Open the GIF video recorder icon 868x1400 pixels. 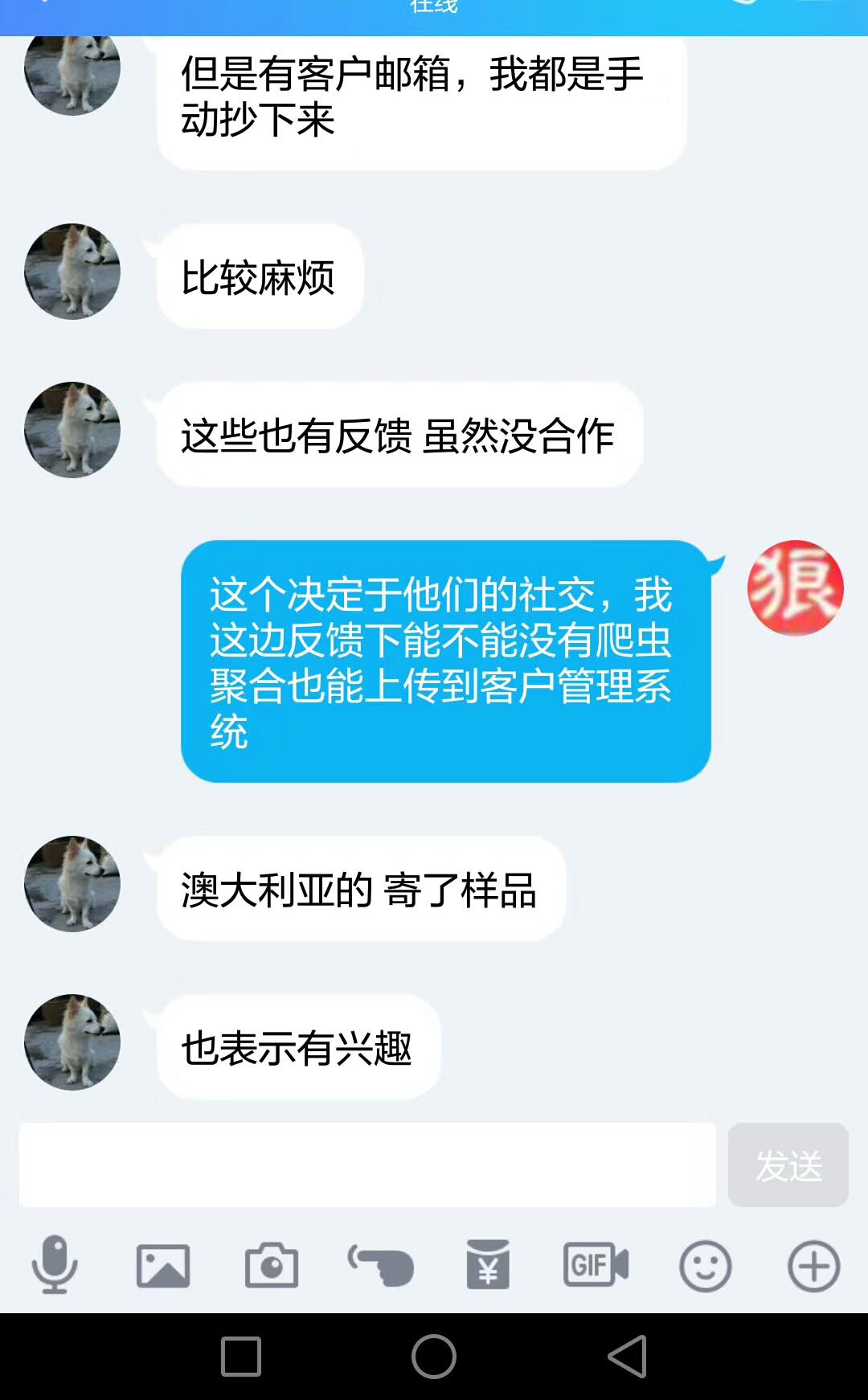coord(596,1264)
